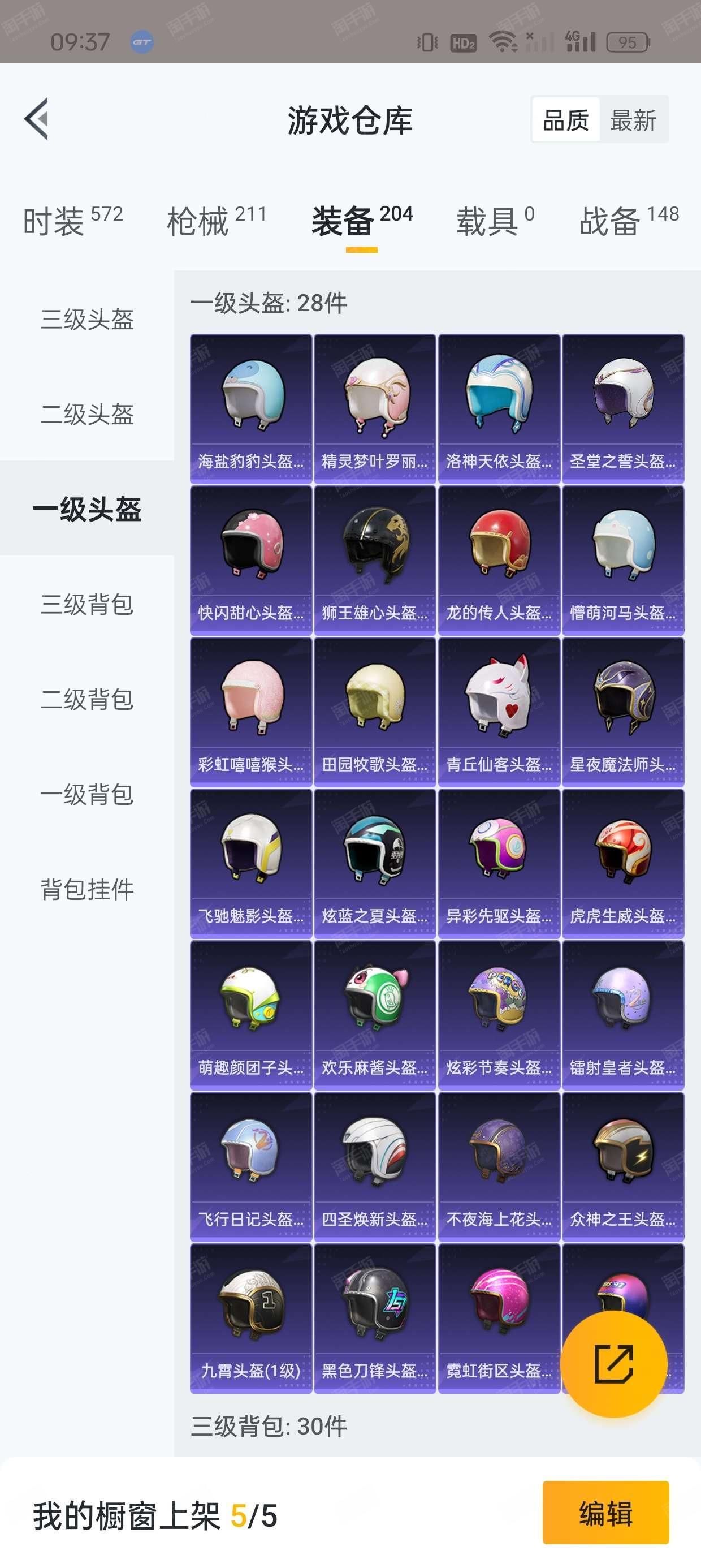The width and height of the screenshot is (701, 1568).
Task: Select 二级头盔 in the side menu
Action: [x=87, y=414]
